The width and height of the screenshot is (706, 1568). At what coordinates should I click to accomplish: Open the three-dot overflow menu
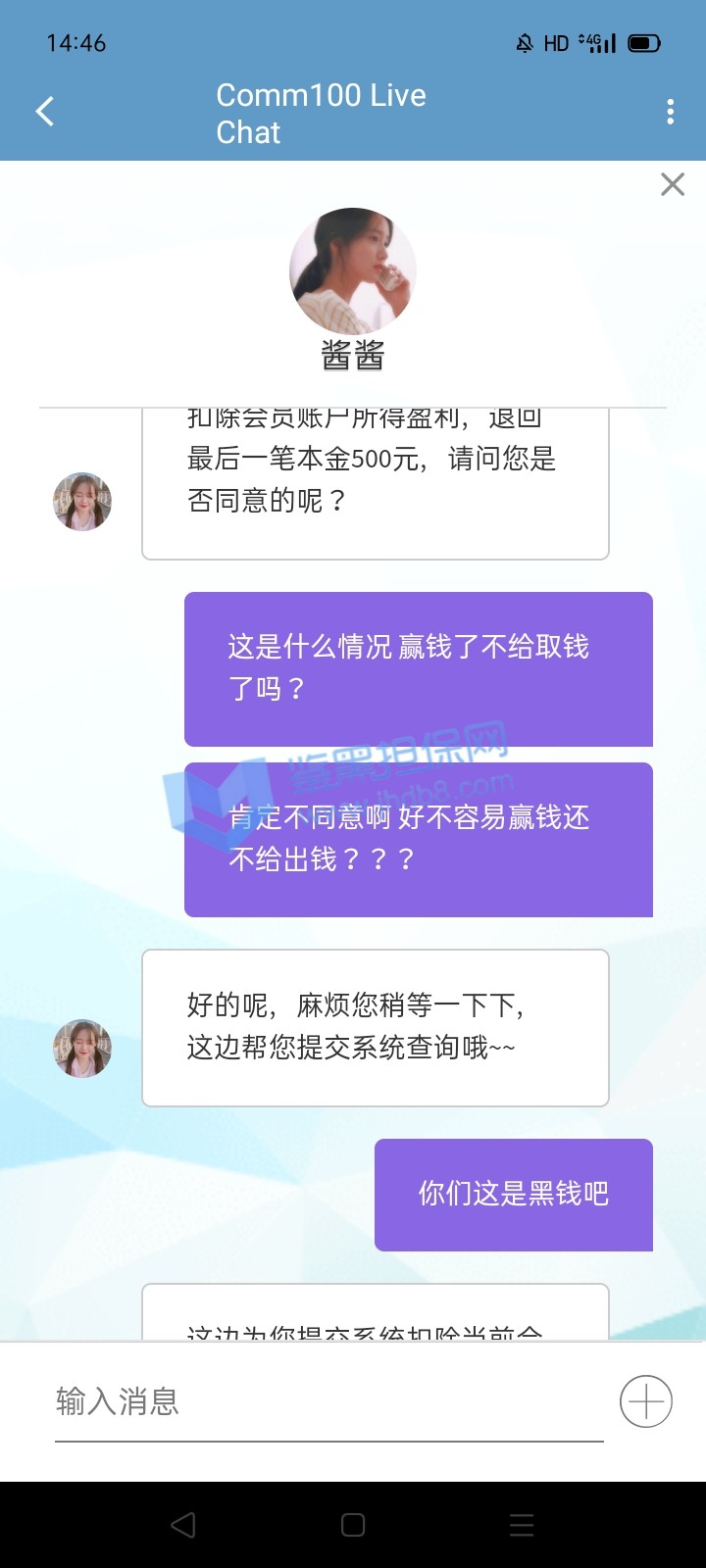670,112
